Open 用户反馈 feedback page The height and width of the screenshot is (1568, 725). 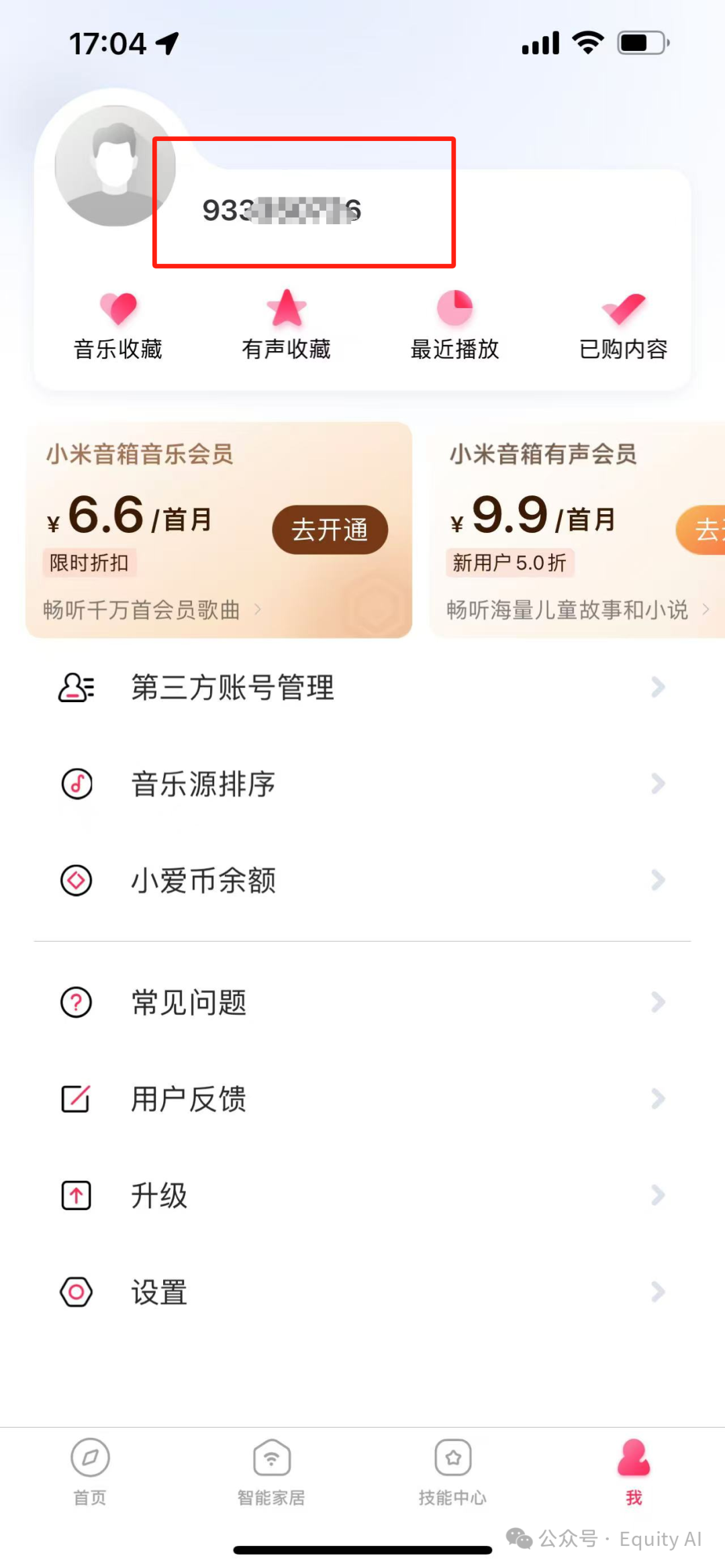click(362, 1099)
